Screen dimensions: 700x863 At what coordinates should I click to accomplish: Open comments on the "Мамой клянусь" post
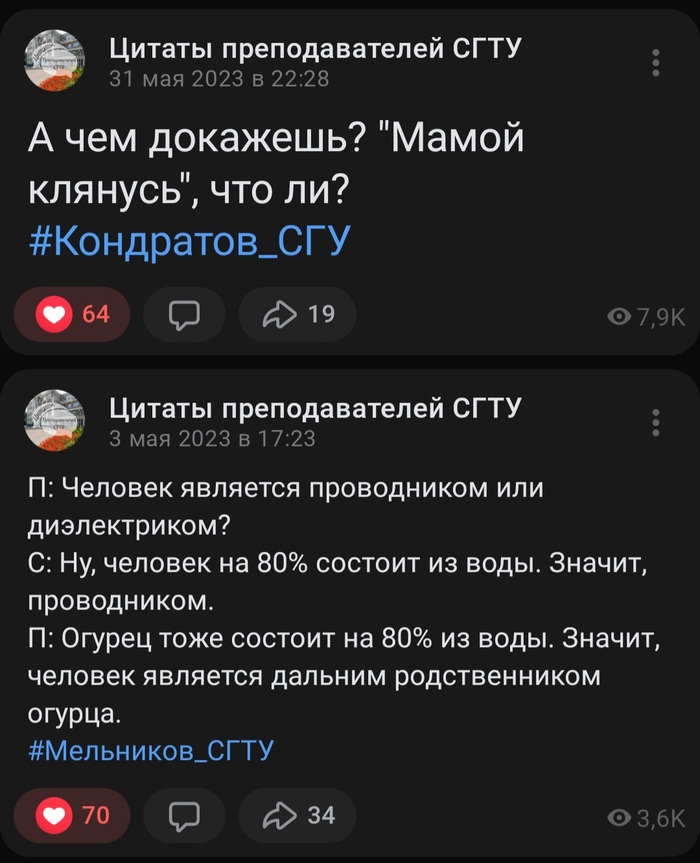point(182,315)
